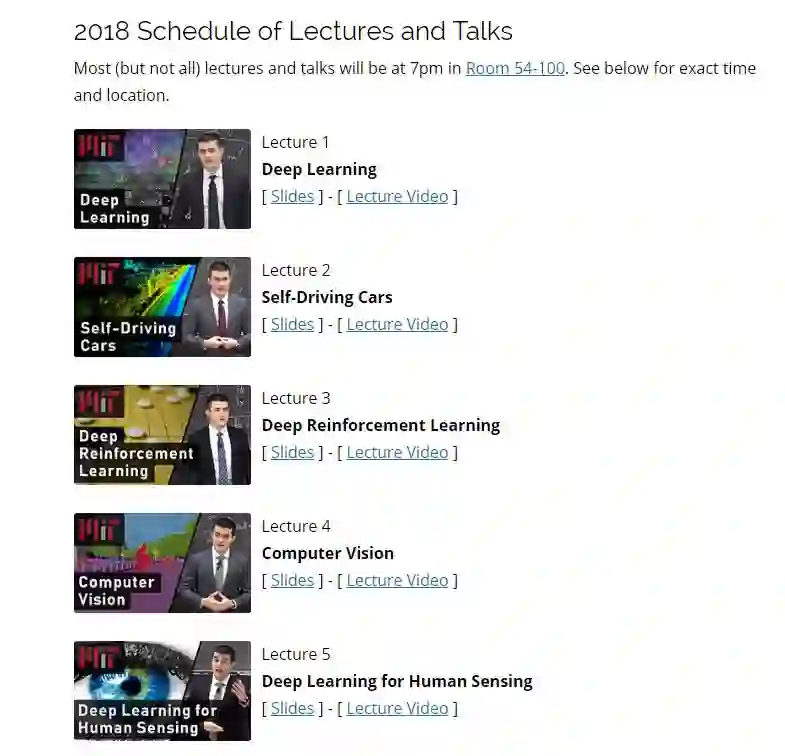
Task: Tap the Deep Learning lecture thumbnail
Action: tap(162, 179)
